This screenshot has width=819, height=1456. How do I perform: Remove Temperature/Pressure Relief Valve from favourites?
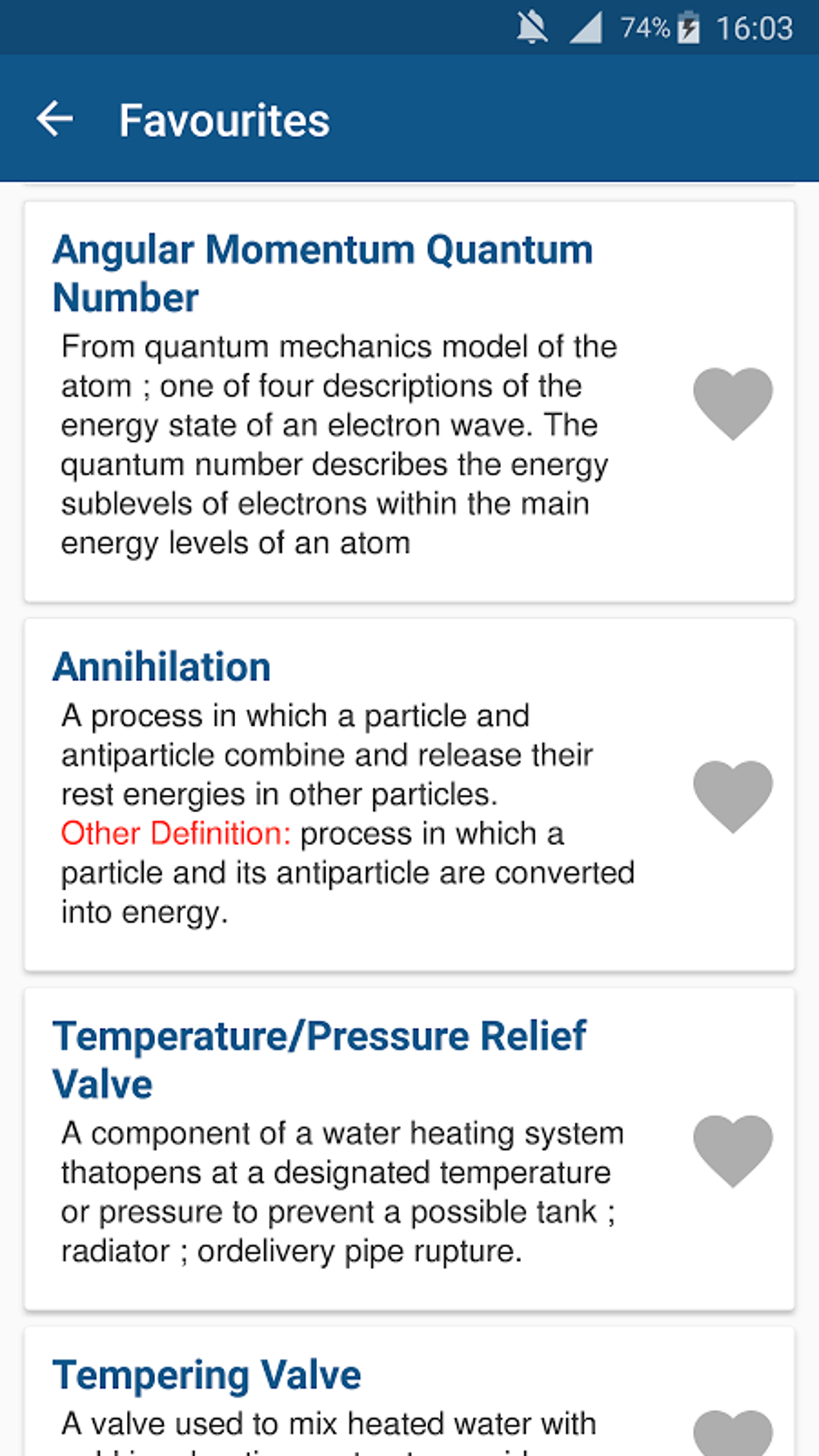(x=732, y=1151)
